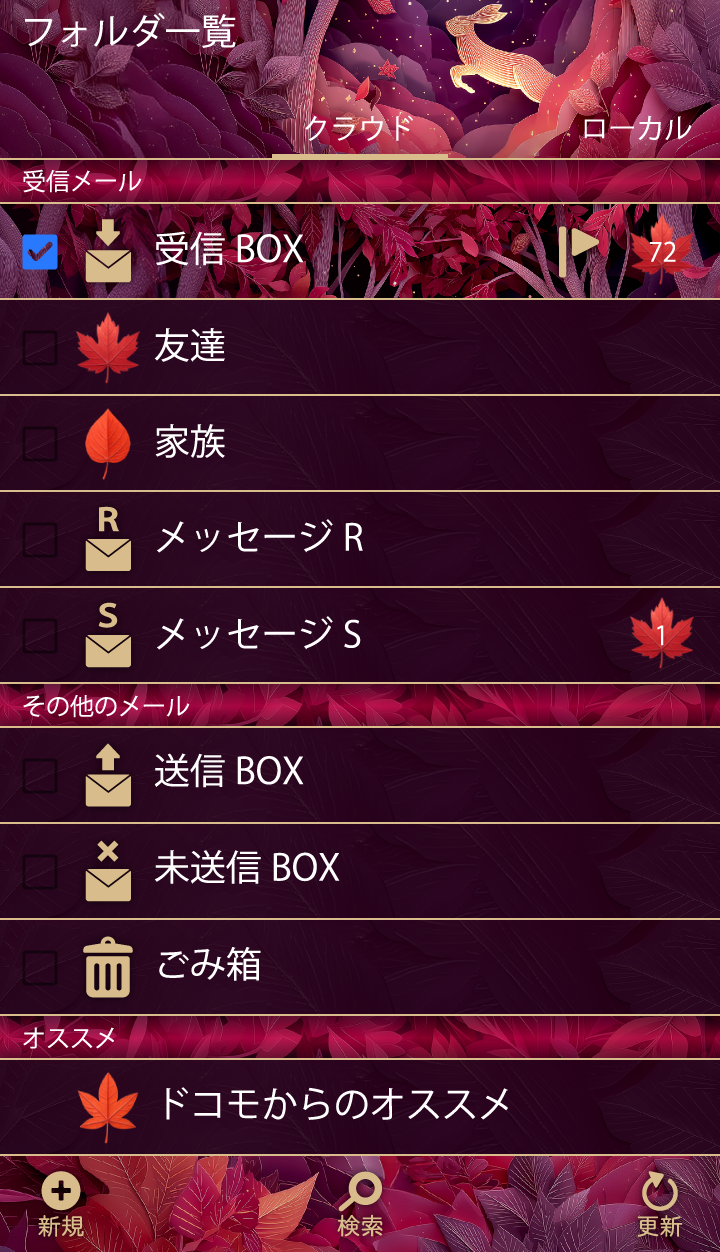Switch to the ローカル tab
This screenshot has width=720, height=1252.
636,129
